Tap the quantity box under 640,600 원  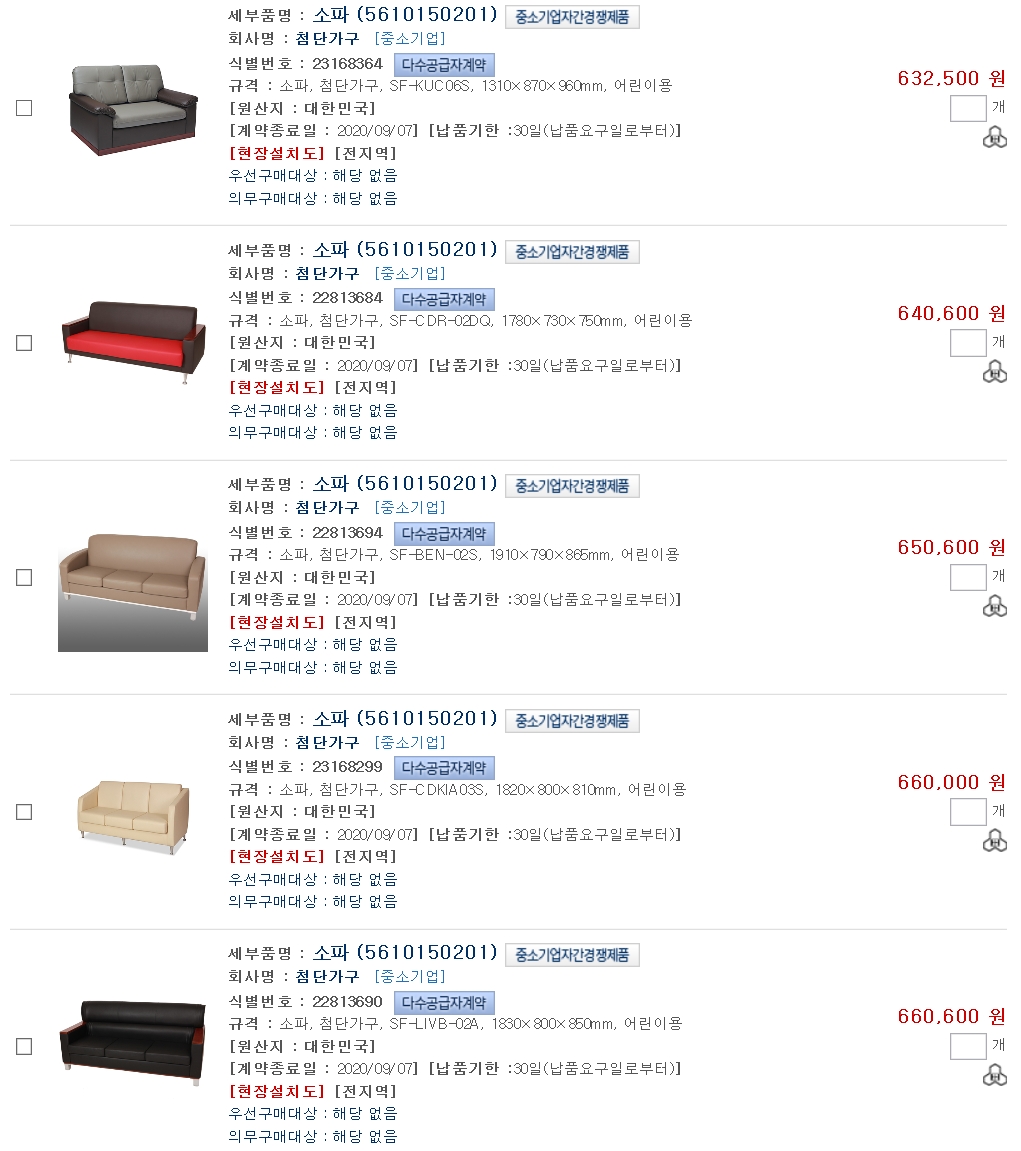(x=967, y=343)
